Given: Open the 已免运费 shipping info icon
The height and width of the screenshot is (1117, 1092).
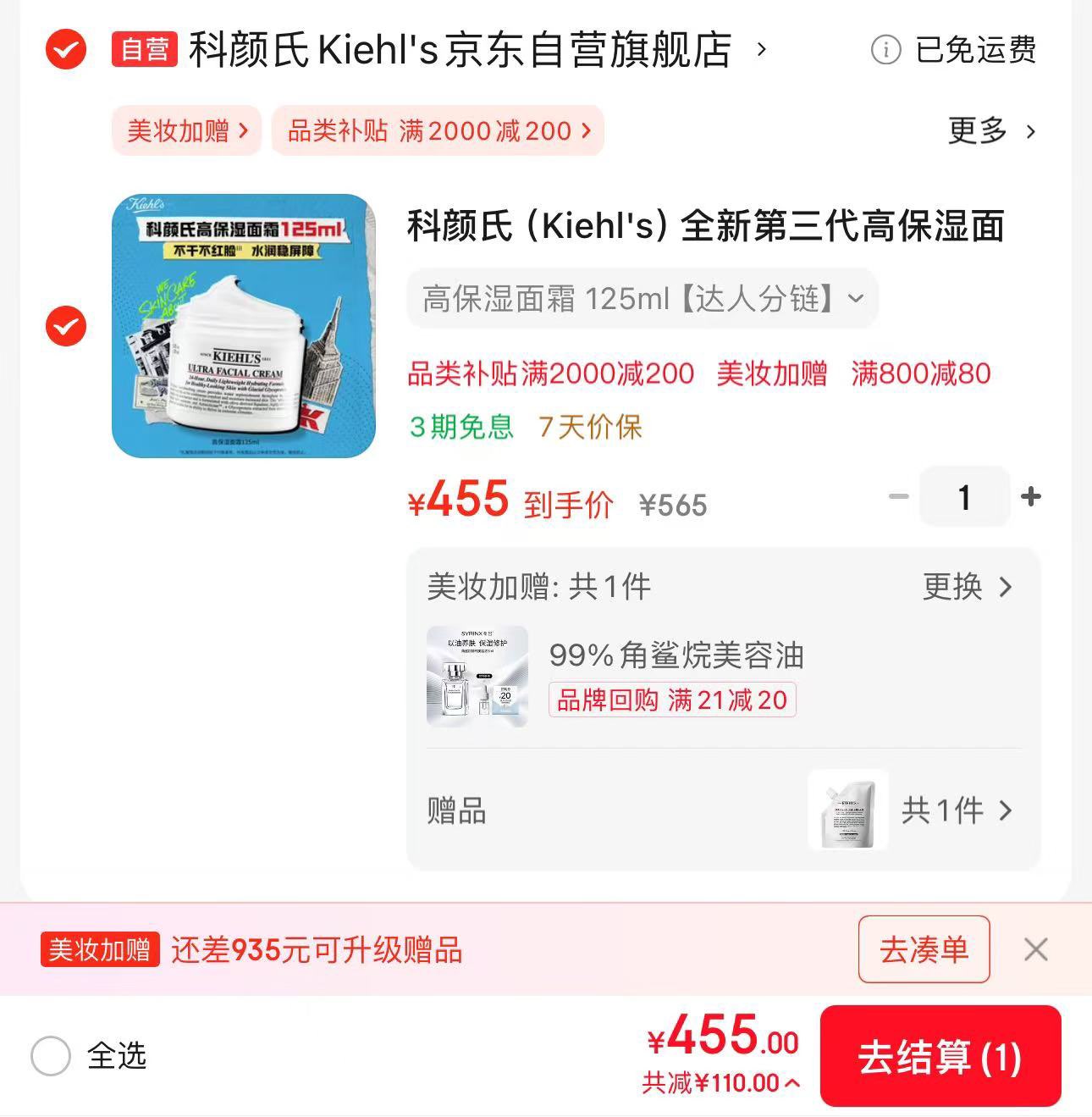Looking at the screenshot, I should point(885,50).
